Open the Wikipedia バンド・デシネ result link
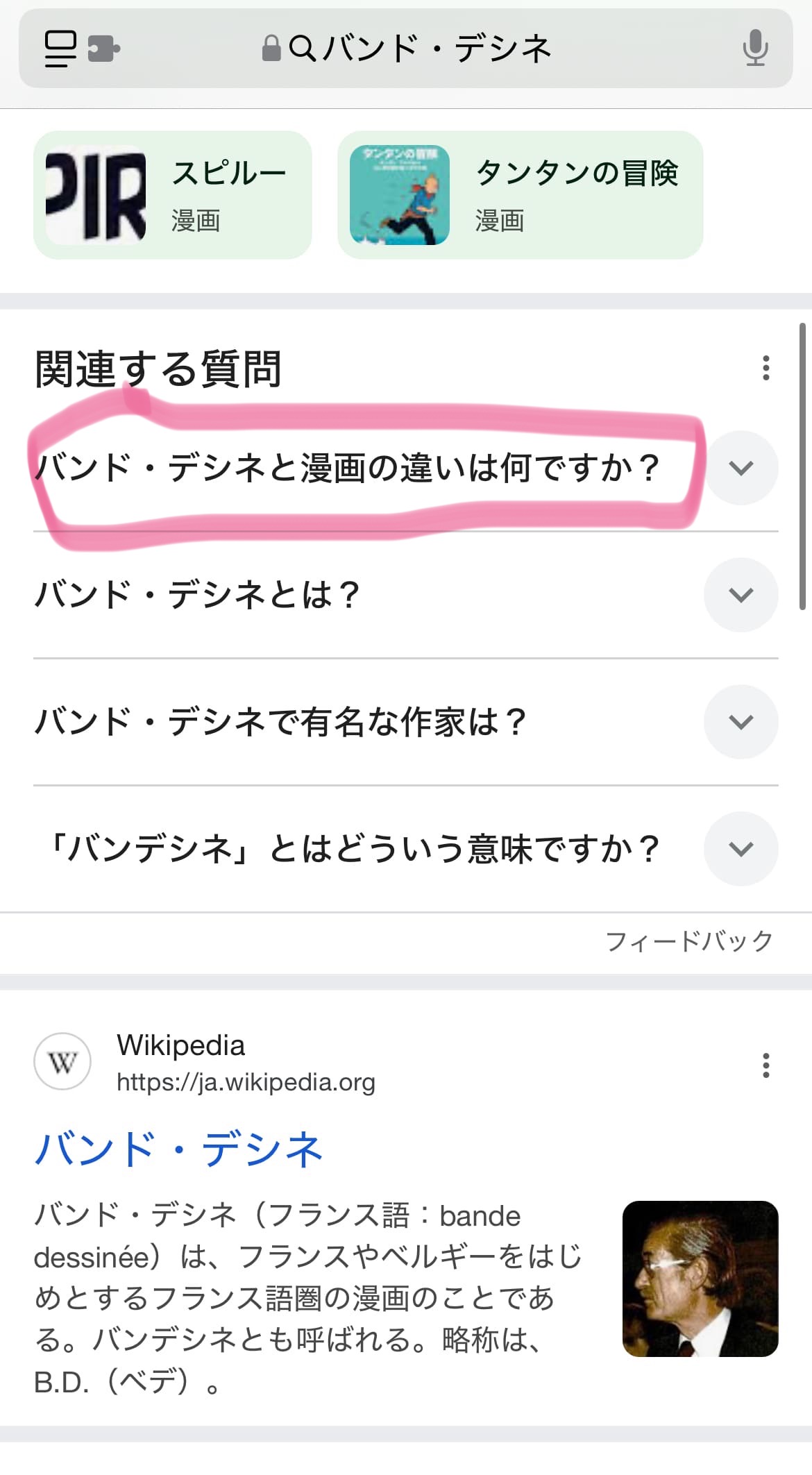Image resolution: width=812 pixels, height=1475 pixels. (x=179, y=1149)
